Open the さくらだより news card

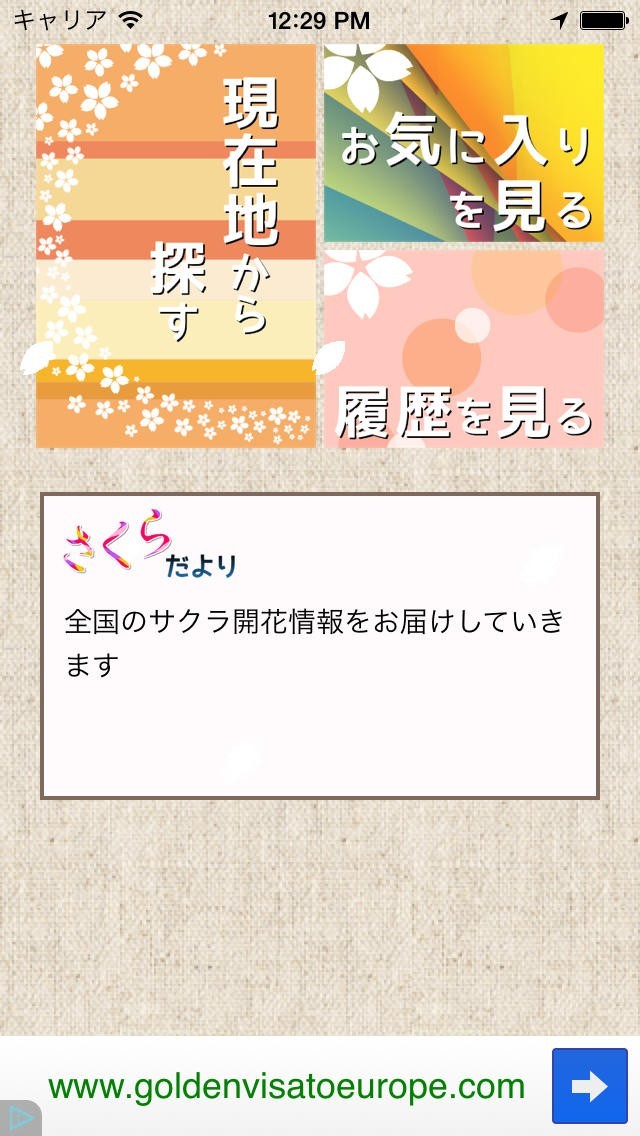pos(319,645)
